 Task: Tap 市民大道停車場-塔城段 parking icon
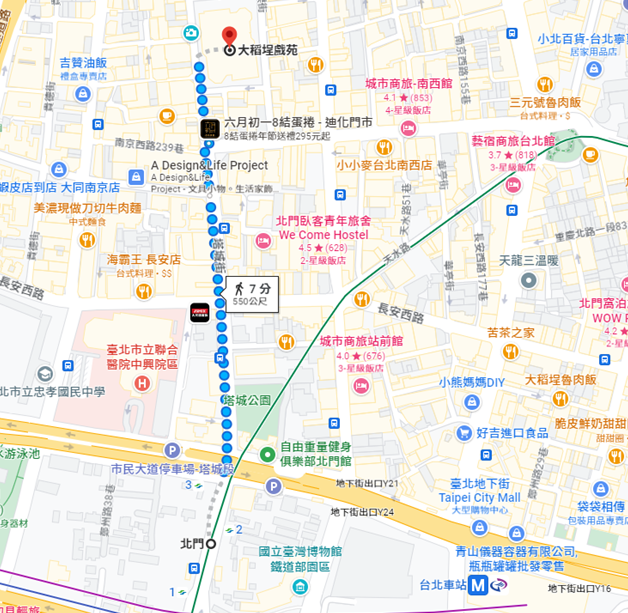click(172, 450)
